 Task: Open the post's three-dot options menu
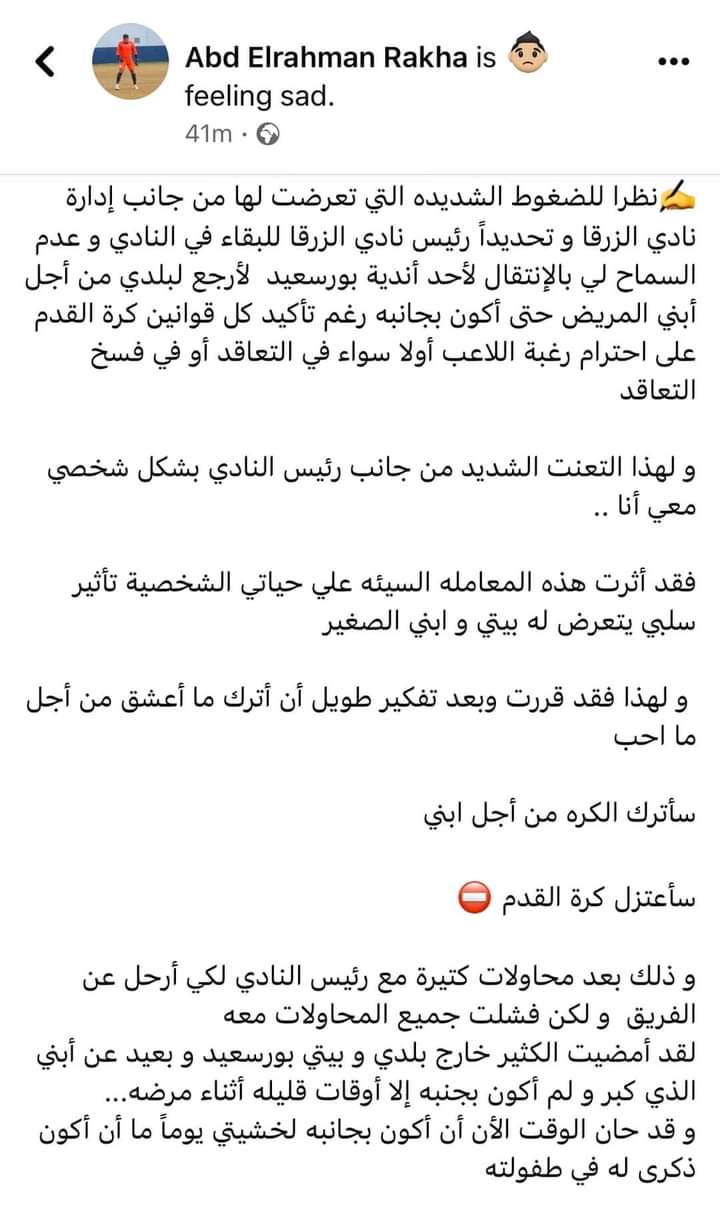674,62
